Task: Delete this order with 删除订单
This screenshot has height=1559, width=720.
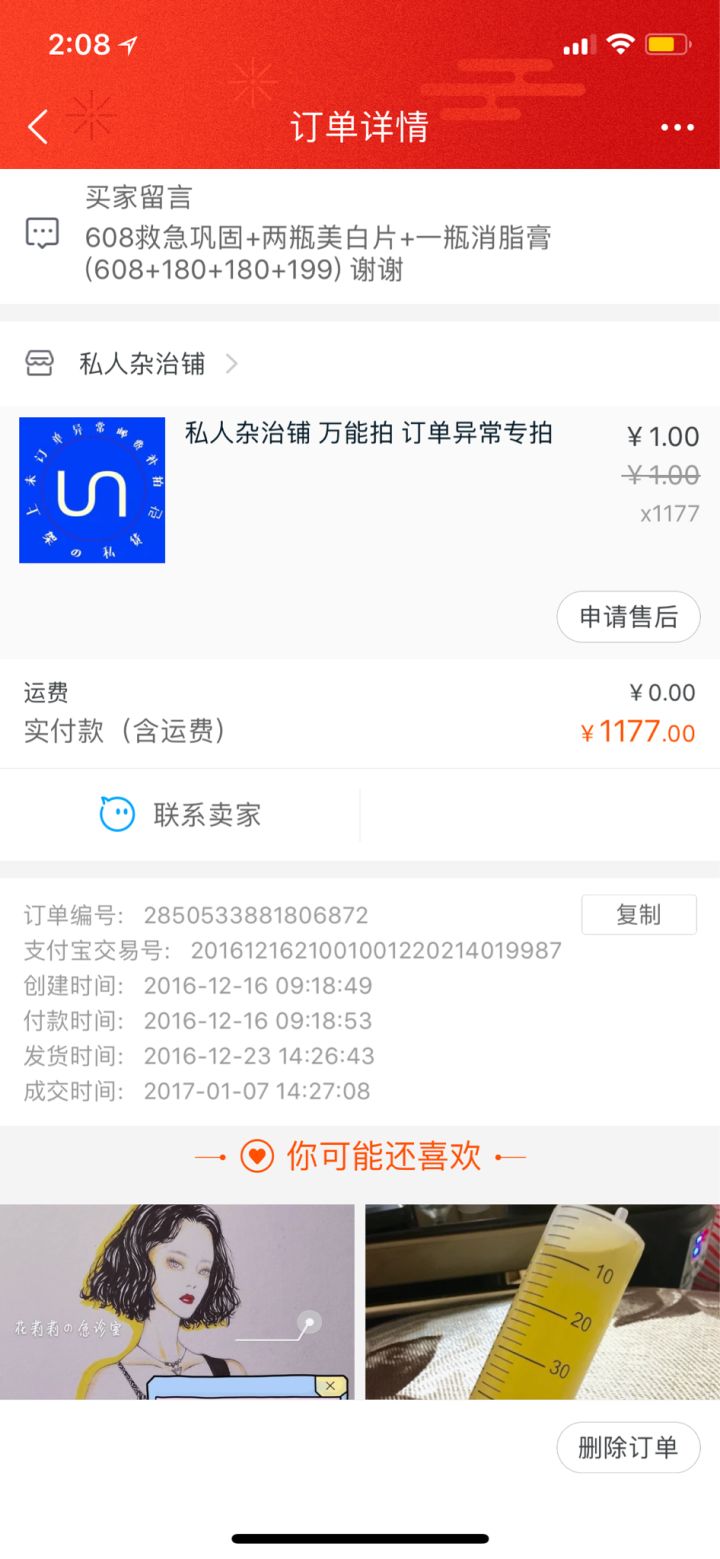Action: (628, 1447)
